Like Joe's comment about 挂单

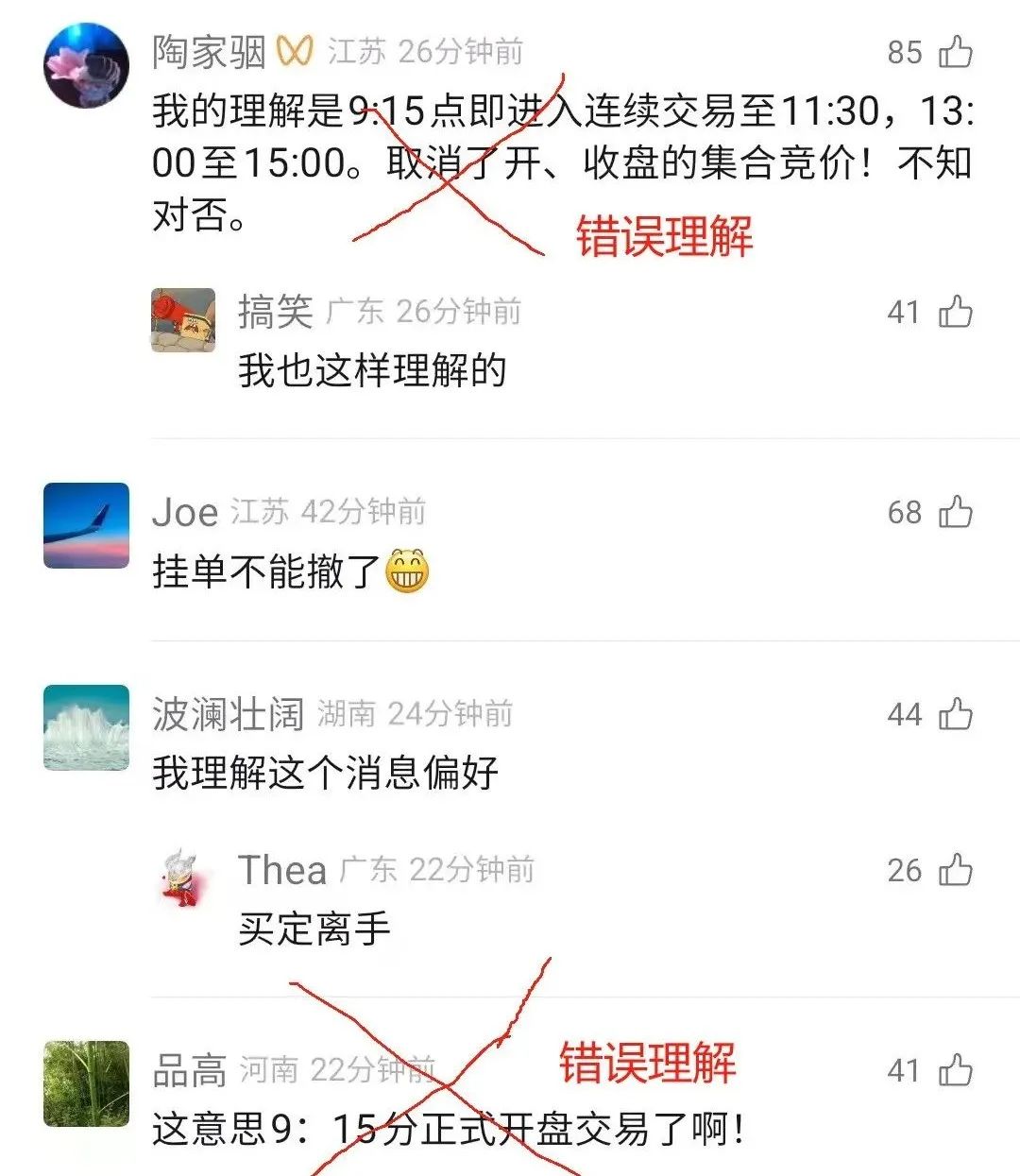tap(956, 512)
